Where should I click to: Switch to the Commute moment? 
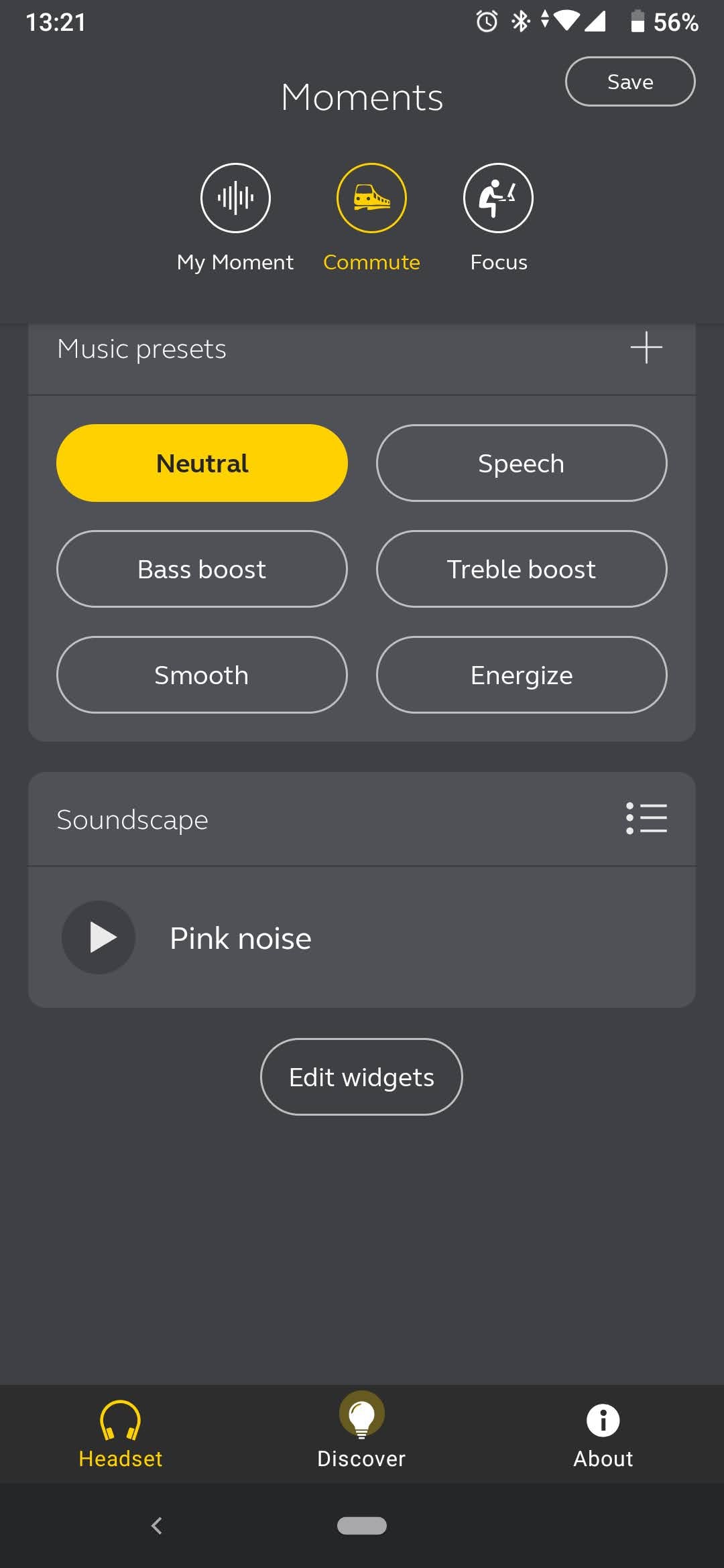[x=371, y=198]
